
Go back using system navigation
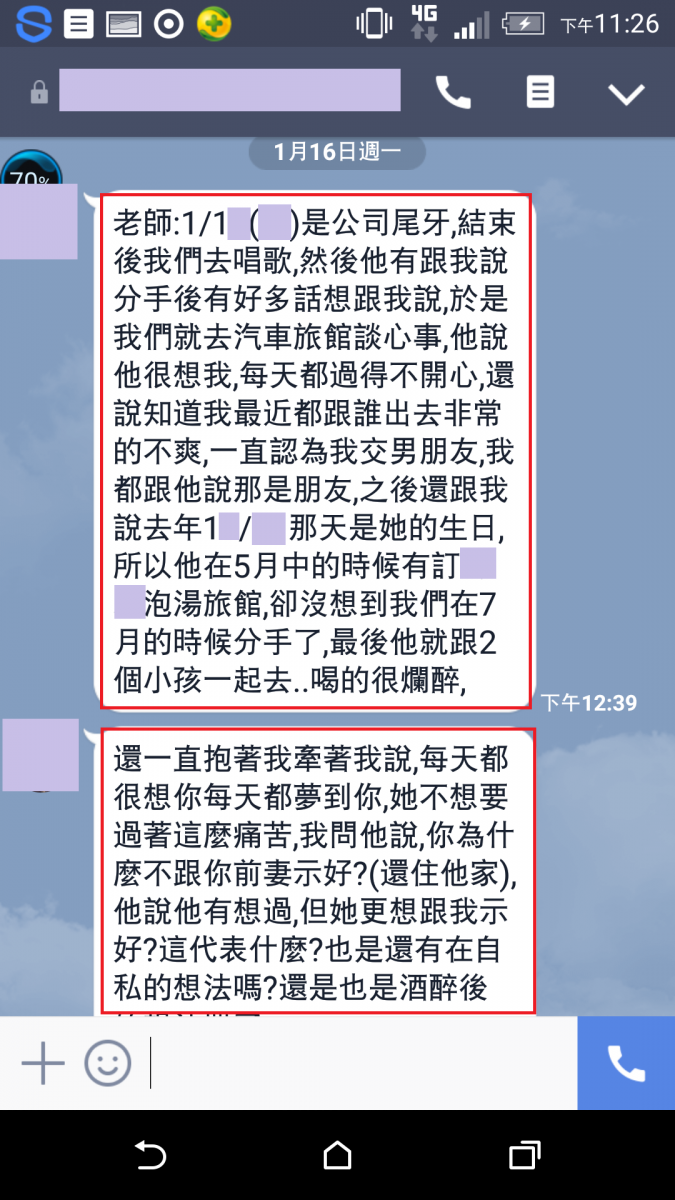150,1155
